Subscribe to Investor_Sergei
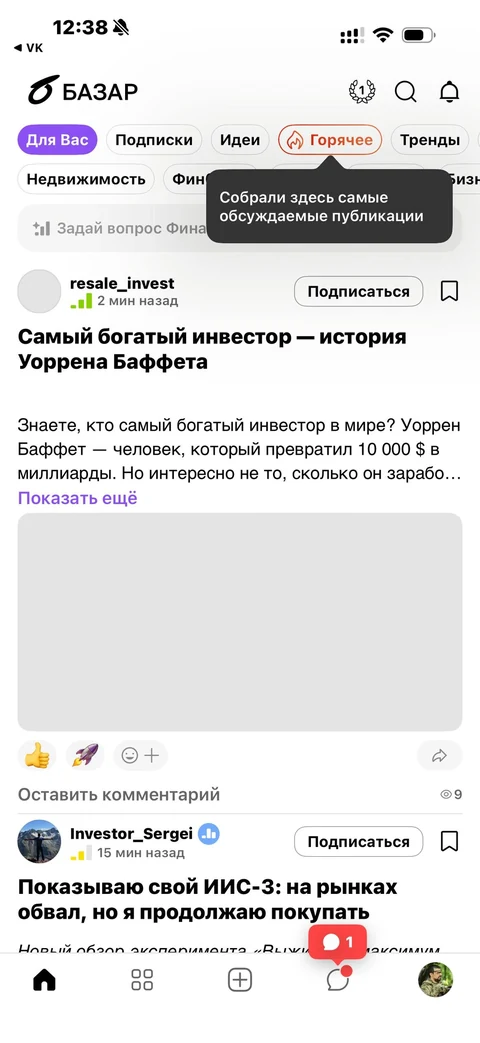Image resolution: width=480 pixels, height=1043 pixels. pos(358,841)
